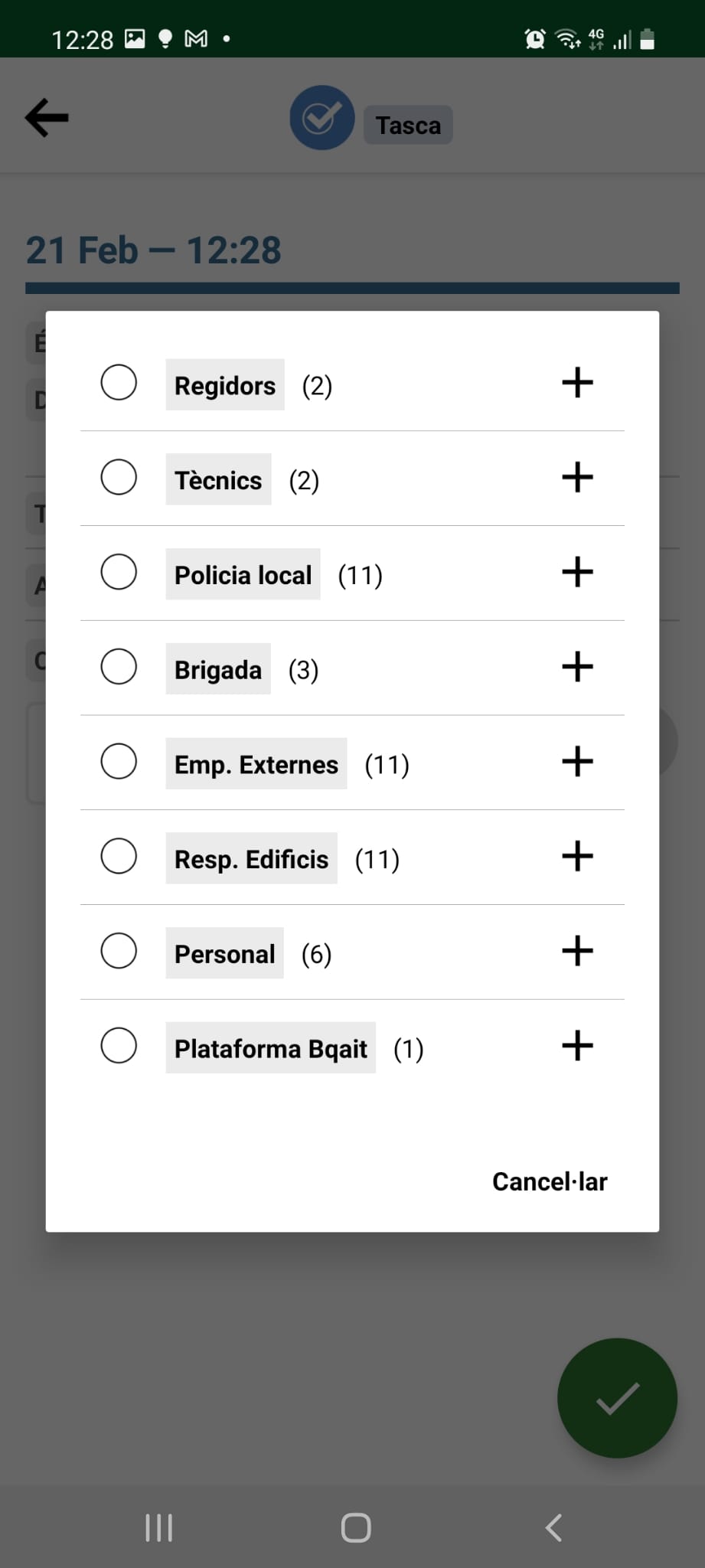Image resolution: width=705 pixels, height=1568 pixels.
Task: Expand Emp. Externes with the plus
Action: (x=577, y=762)
